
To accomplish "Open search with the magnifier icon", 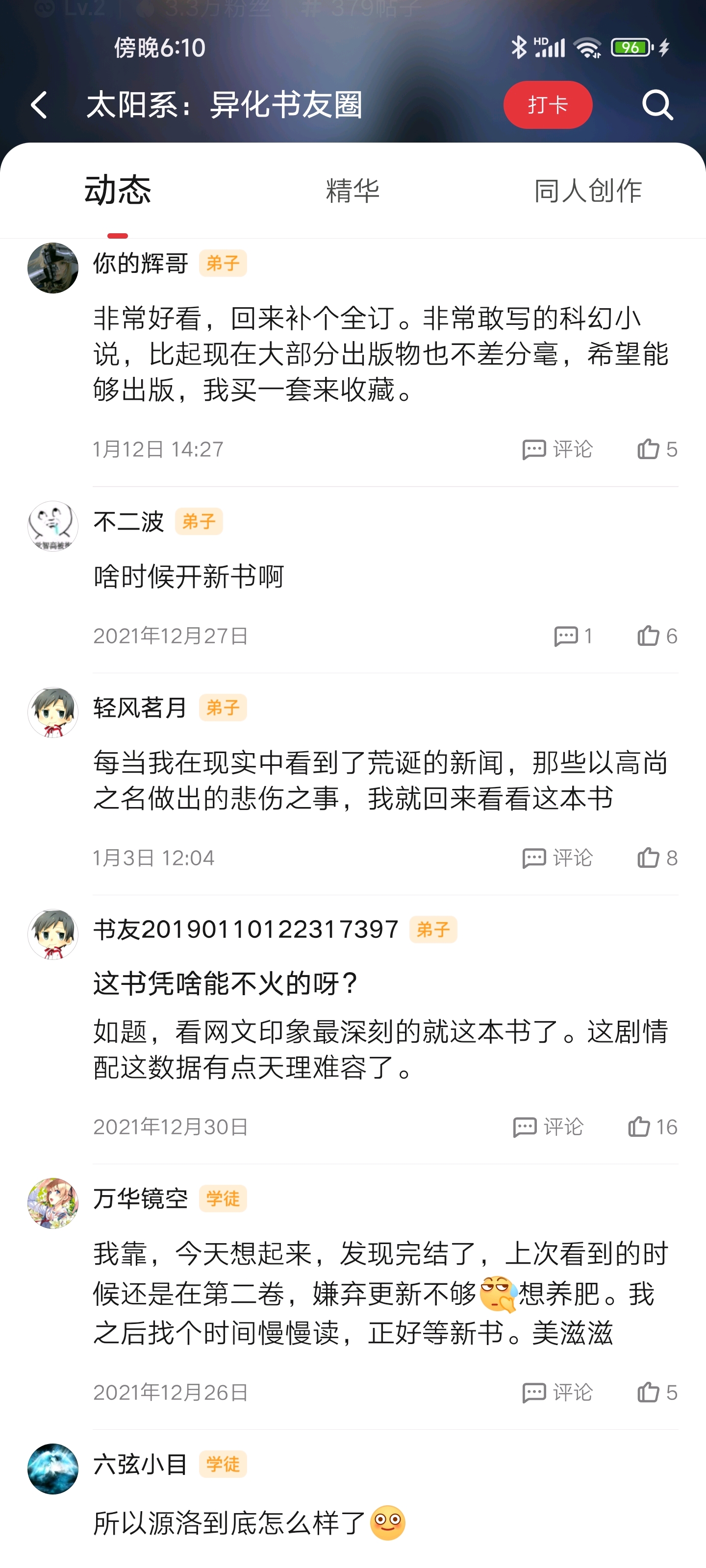I will [657, 105].
